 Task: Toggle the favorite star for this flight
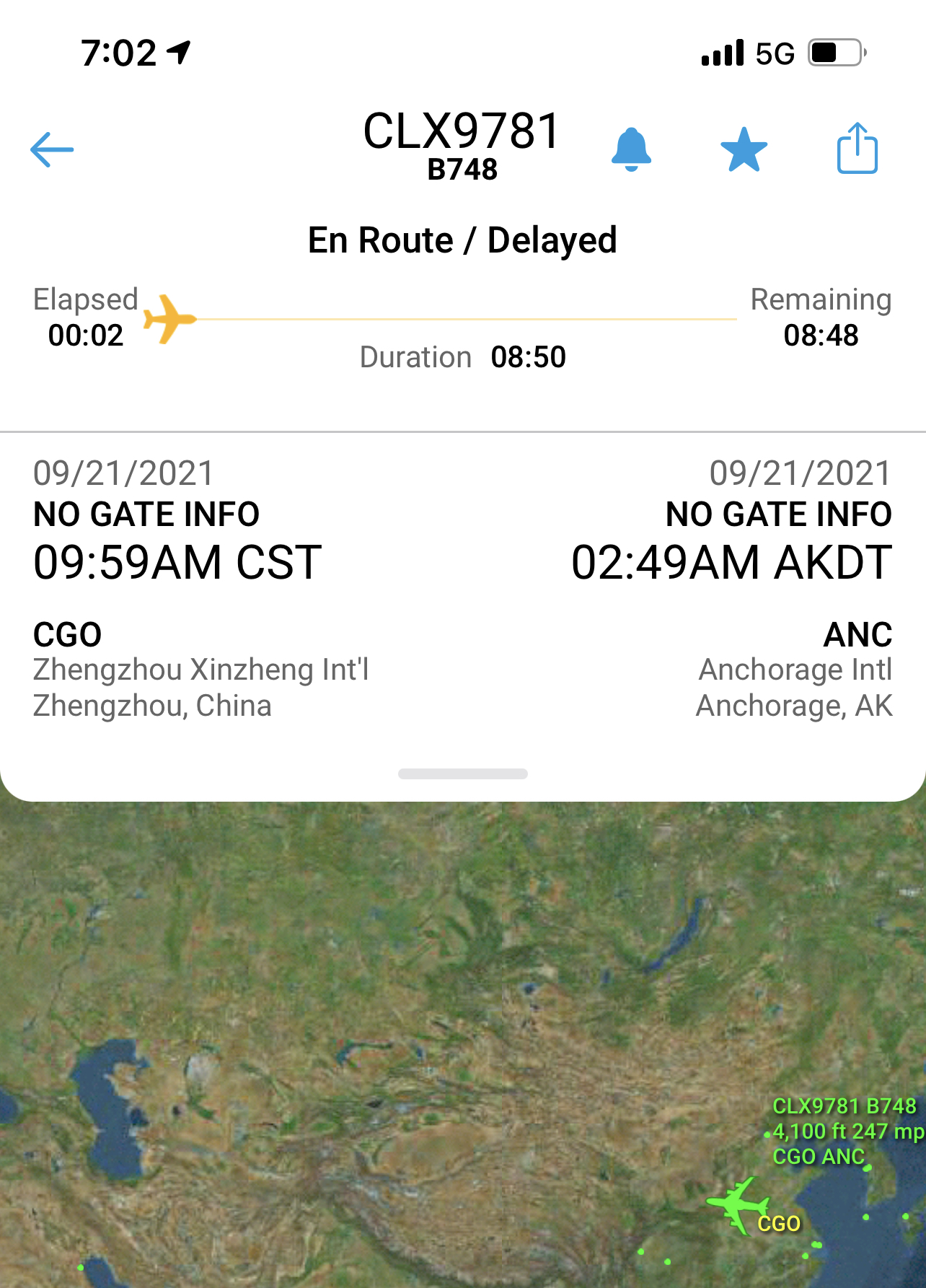(744, 149)
